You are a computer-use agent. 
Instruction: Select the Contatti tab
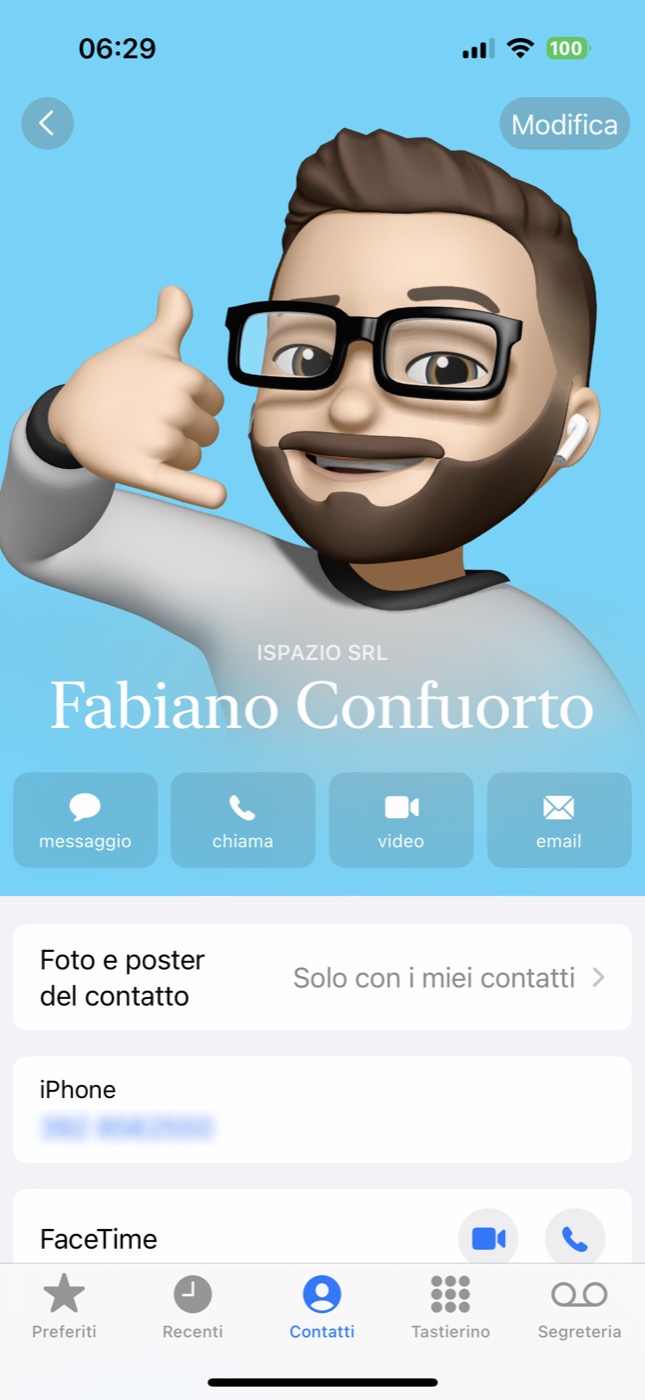pyautogui.click(x=322, y=1307)
